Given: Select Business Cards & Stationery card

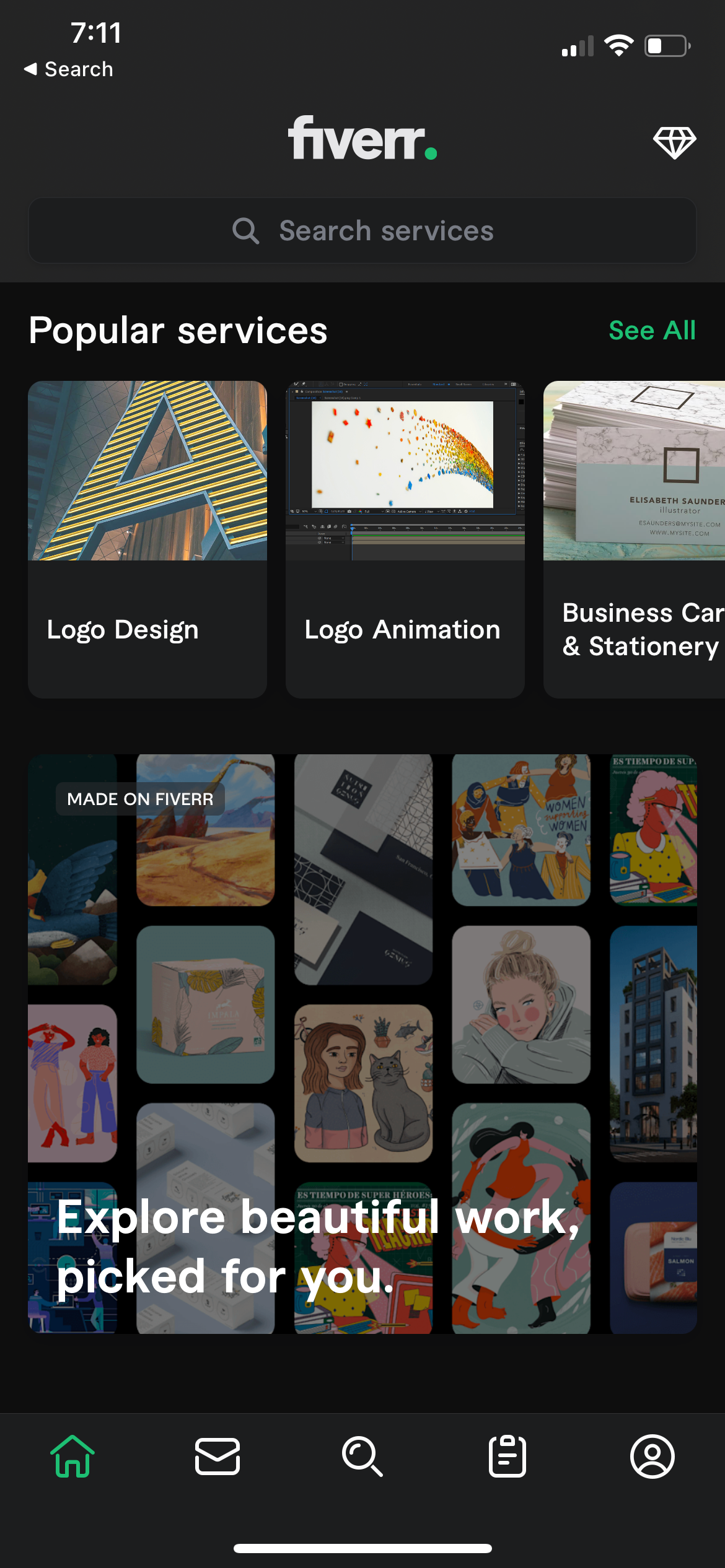Looking at the screenshot, I should [x=634, y=539].
